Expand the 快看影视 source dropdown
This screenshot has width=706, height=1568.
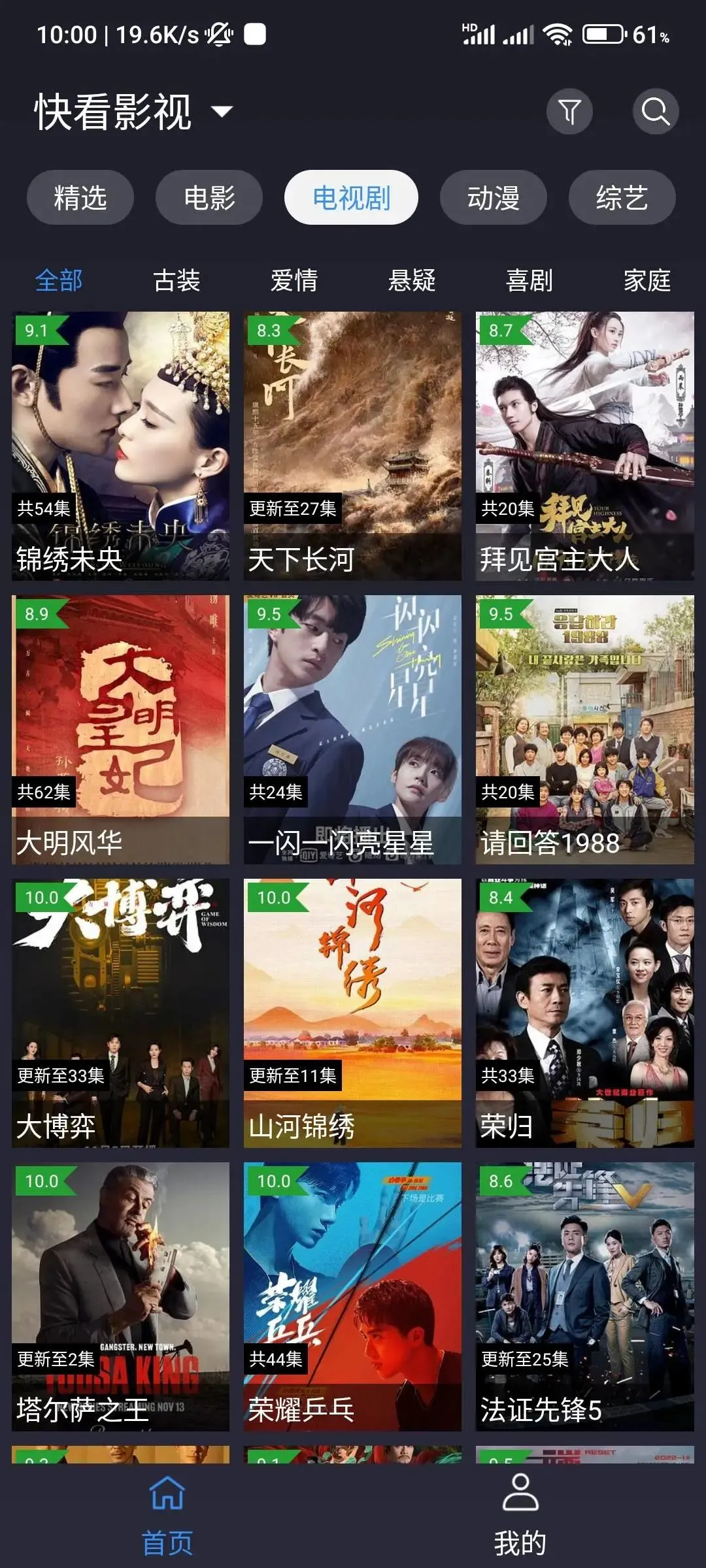tap(222, 111)
